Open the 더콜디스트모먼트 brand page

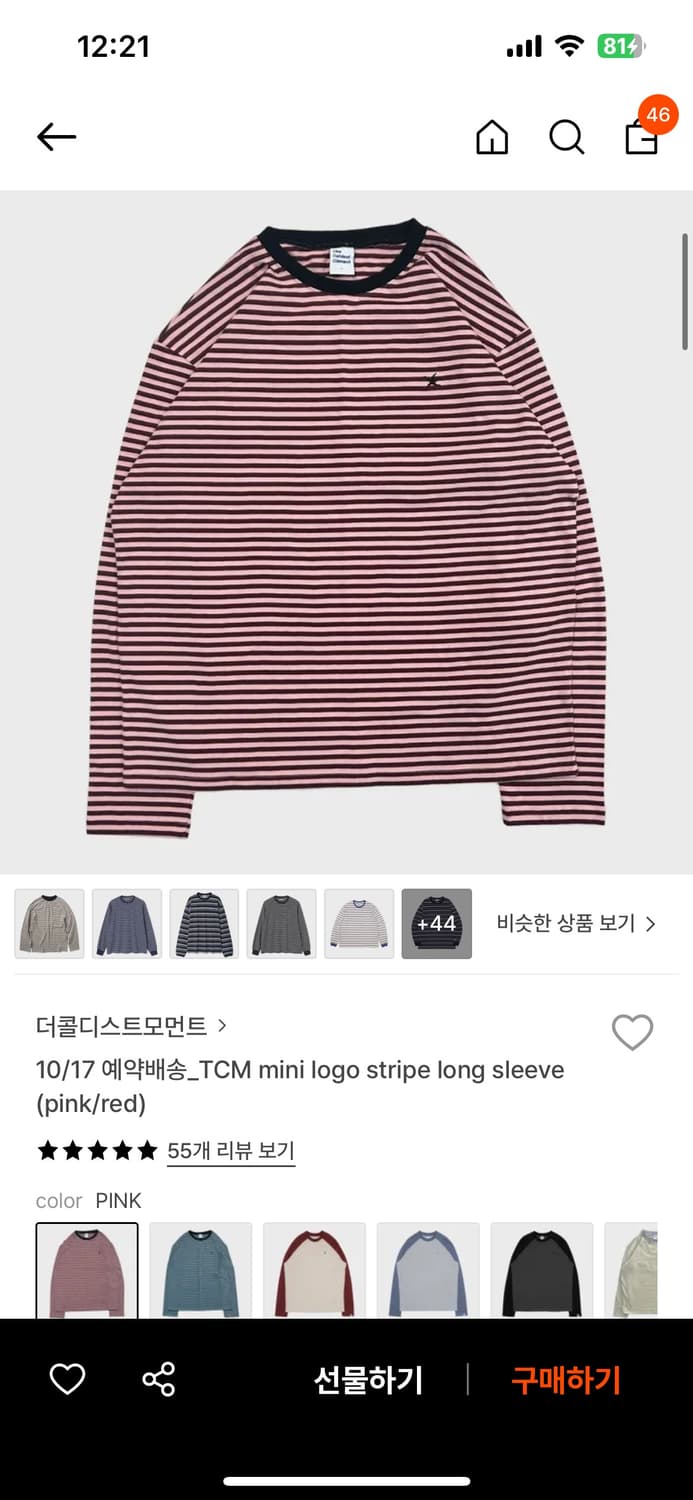[131, 1026]
